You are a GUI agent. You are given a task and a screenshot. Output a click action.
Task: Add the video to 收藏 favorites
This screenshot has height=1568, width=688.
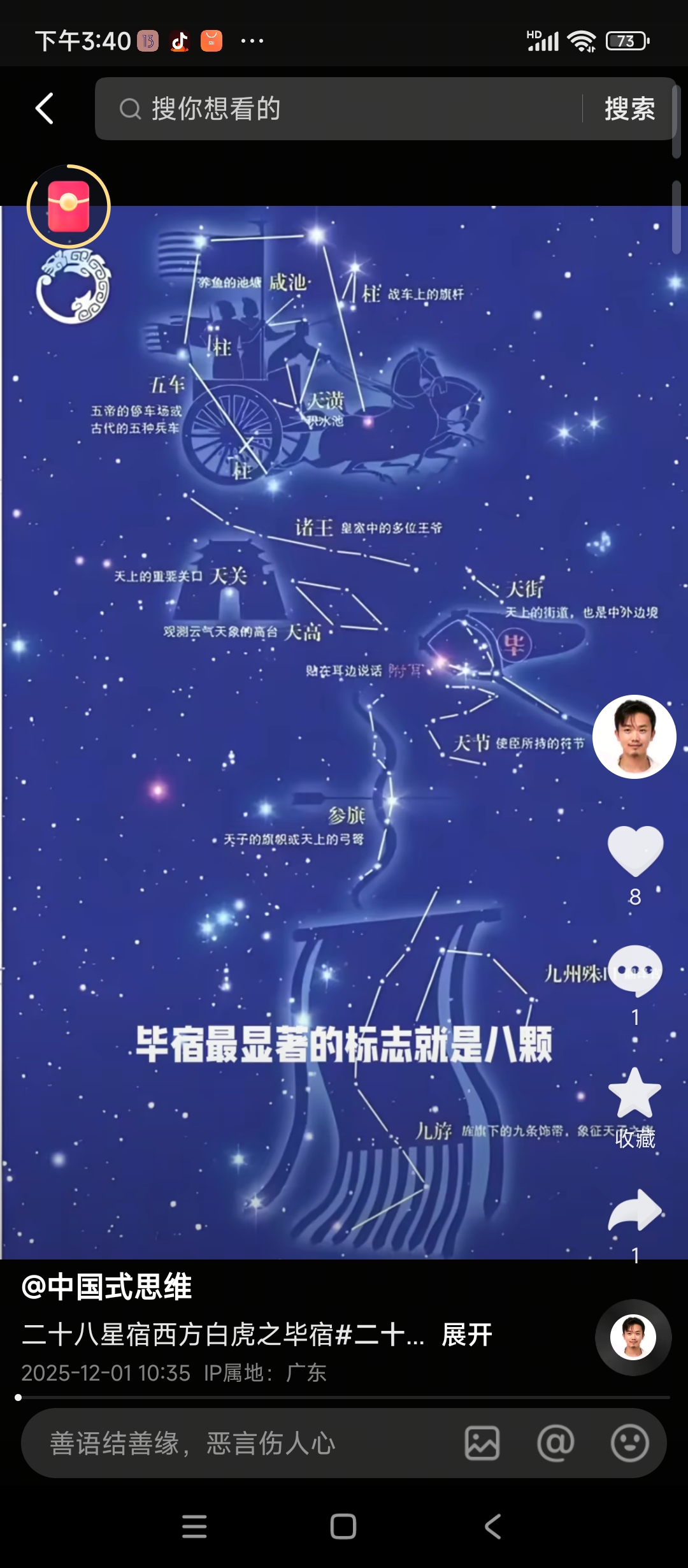tap(635, 1093)
